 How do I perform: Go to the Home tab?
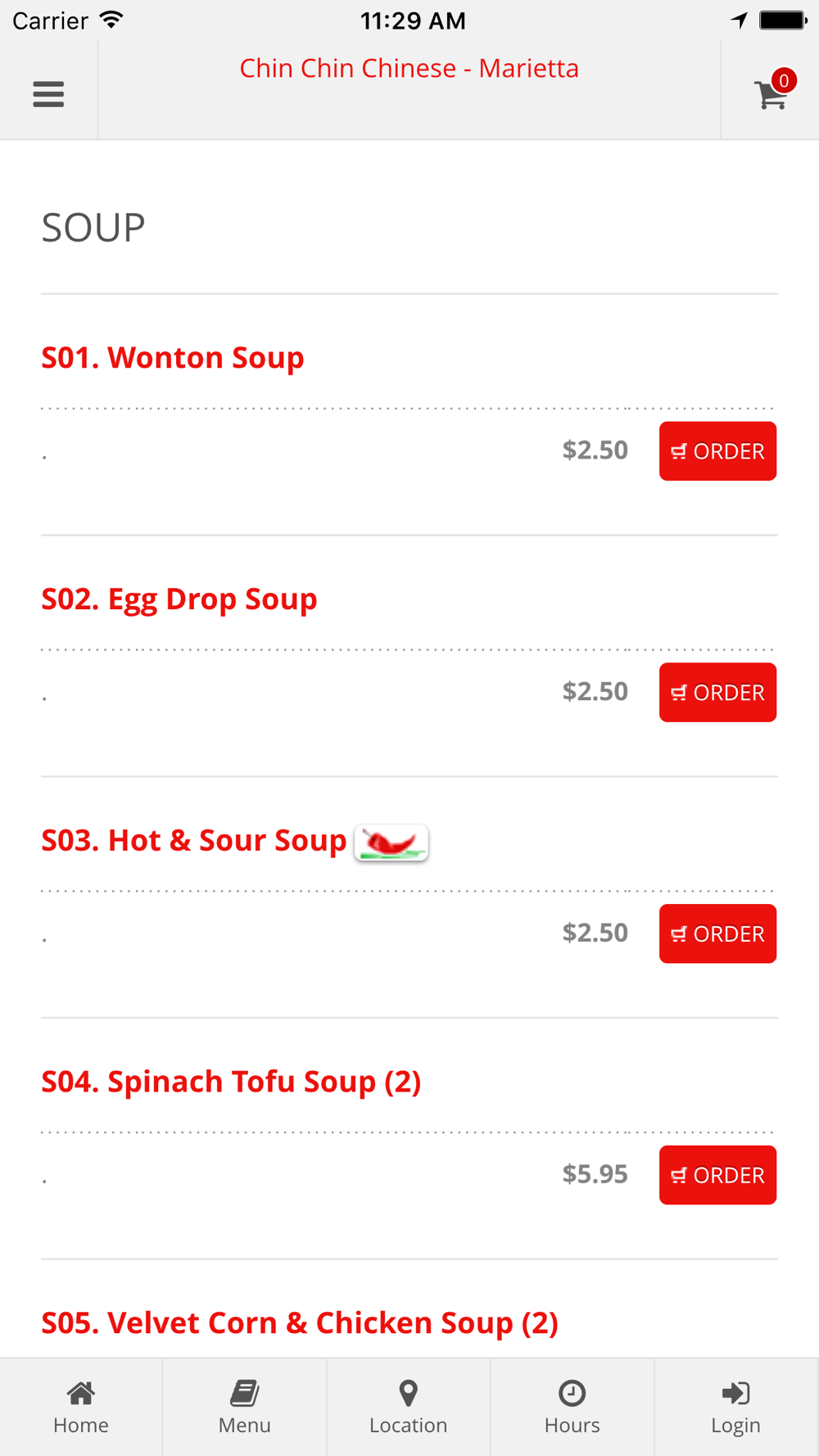pyautogui.click(x=81, y=1408)
